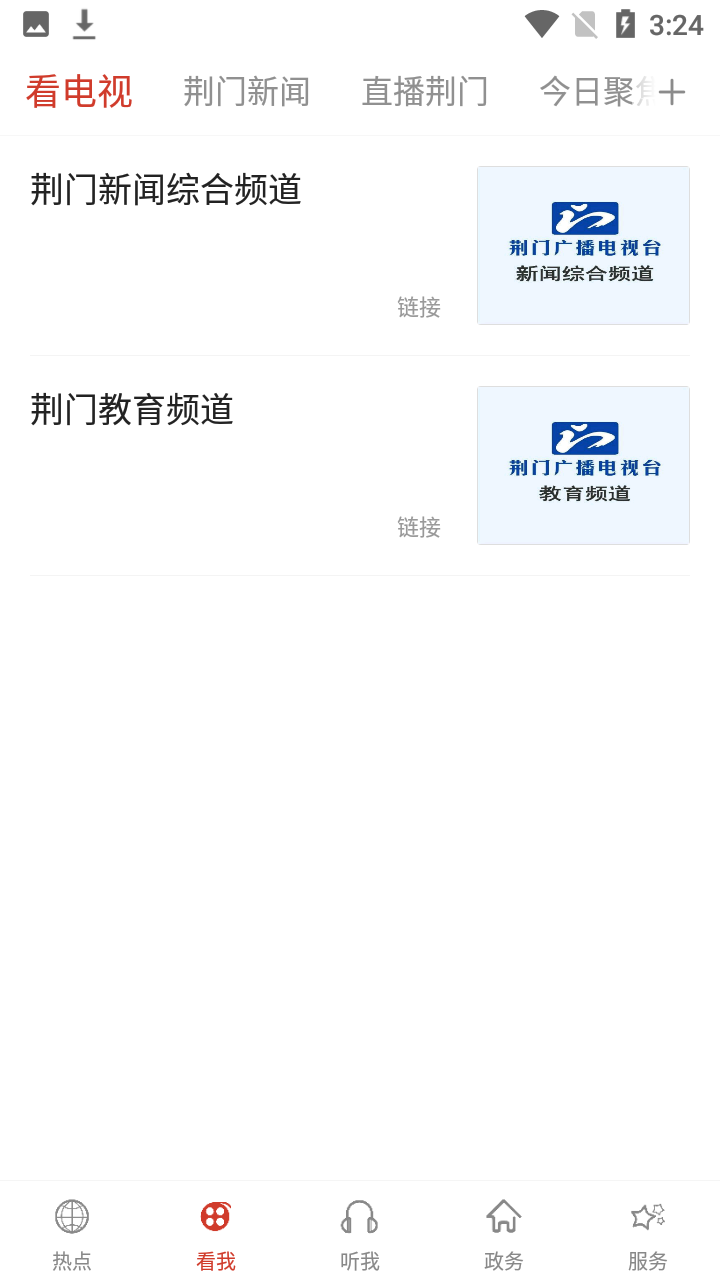Tap the plus icon to add channels
Screen dimensions: 720x1280
675,91
